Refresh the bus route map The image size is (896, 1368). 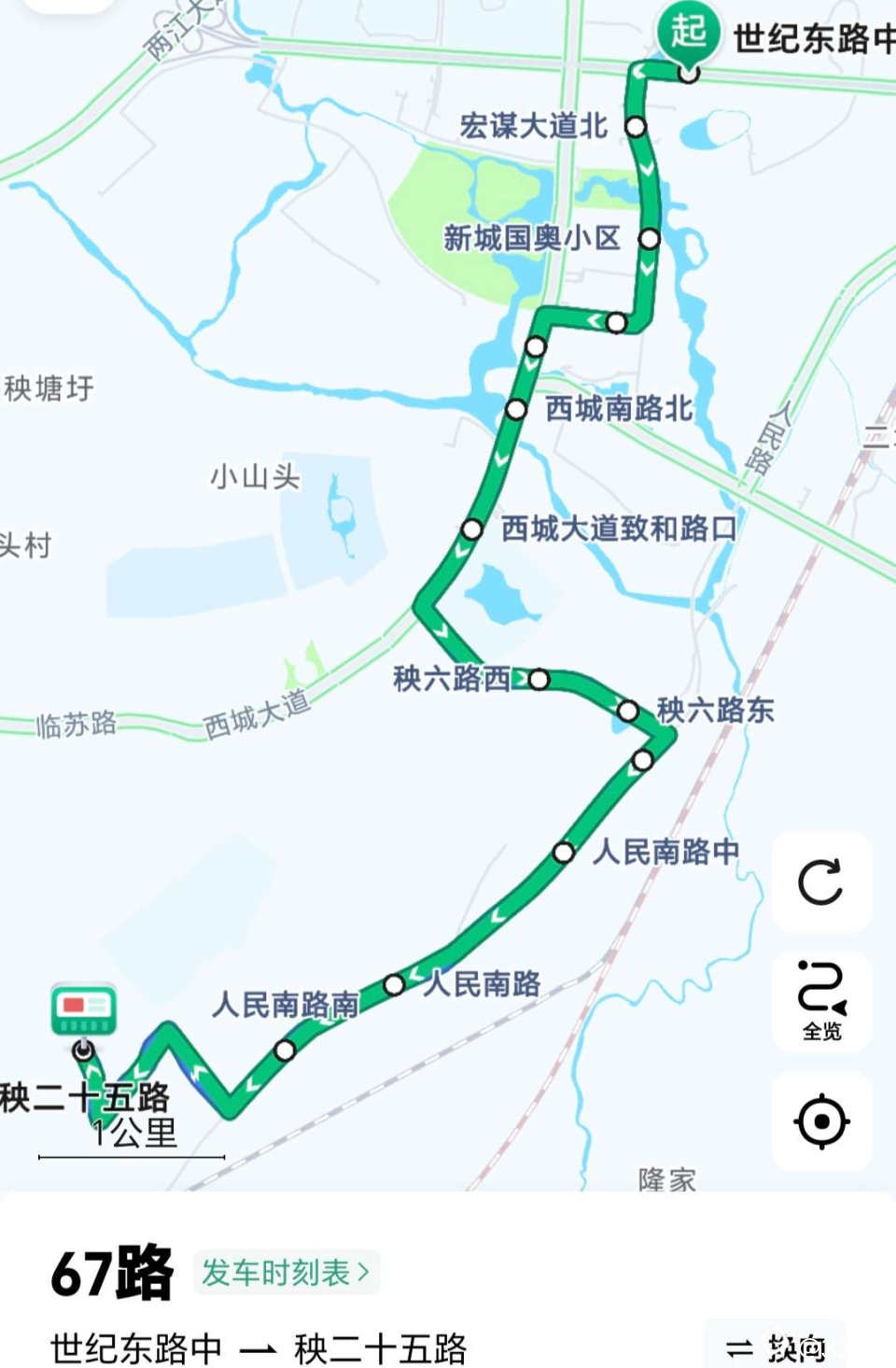pyautogui.click(x=821, y=881)
